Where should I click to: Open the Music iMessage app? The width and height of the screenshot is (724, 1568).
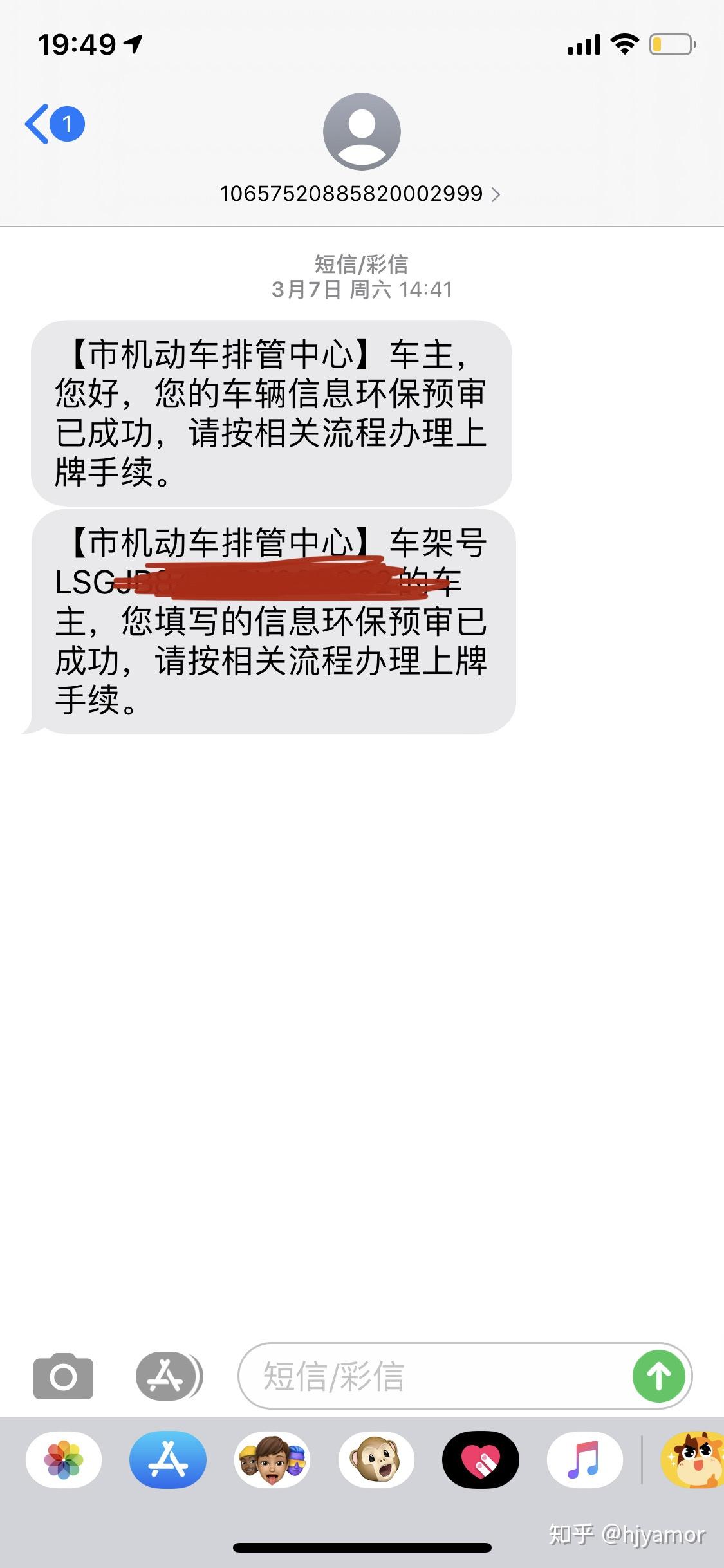pos(585,1460)
